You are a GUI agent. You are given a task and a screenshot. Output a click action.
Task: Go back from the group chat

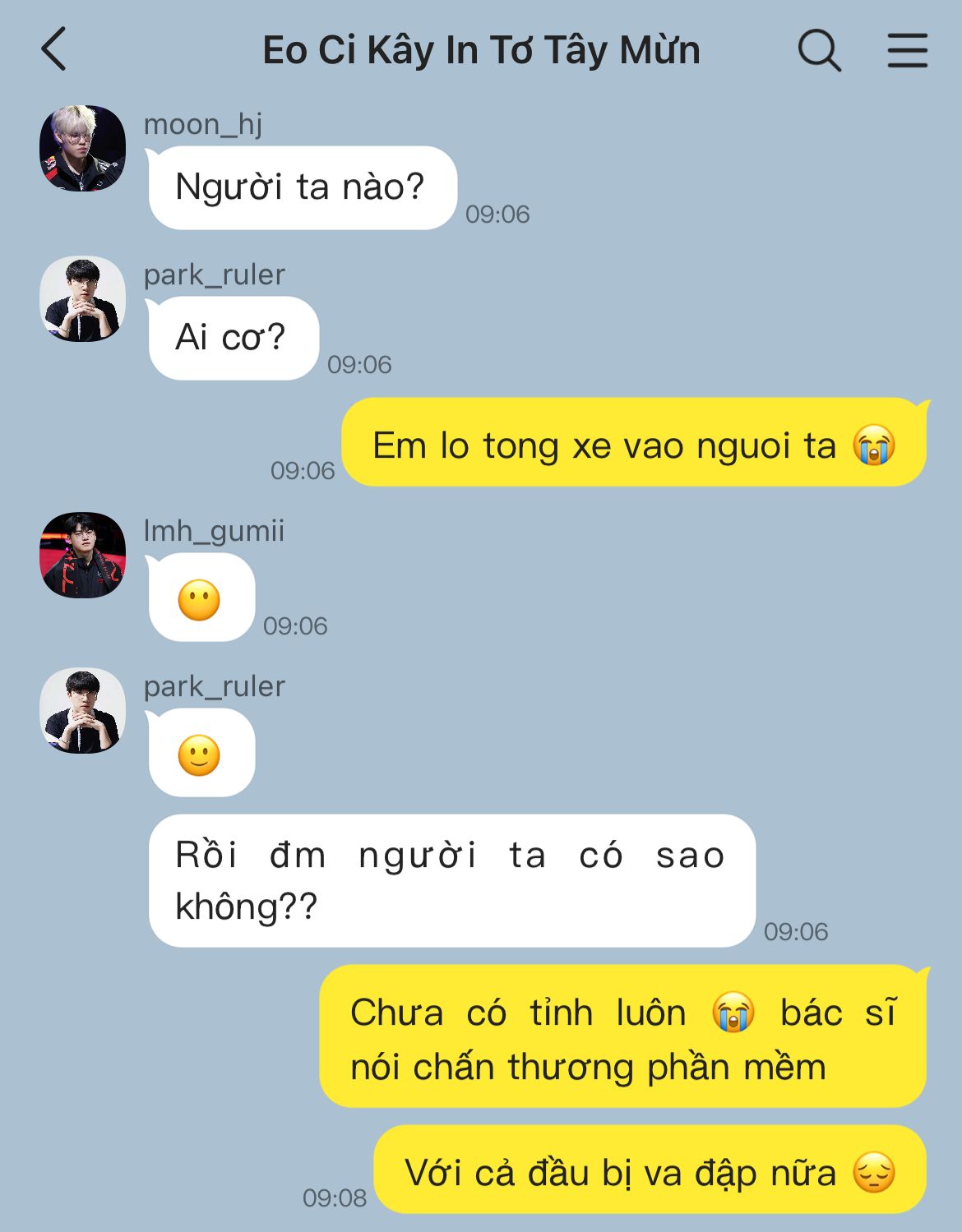click(x=54, y=49)
